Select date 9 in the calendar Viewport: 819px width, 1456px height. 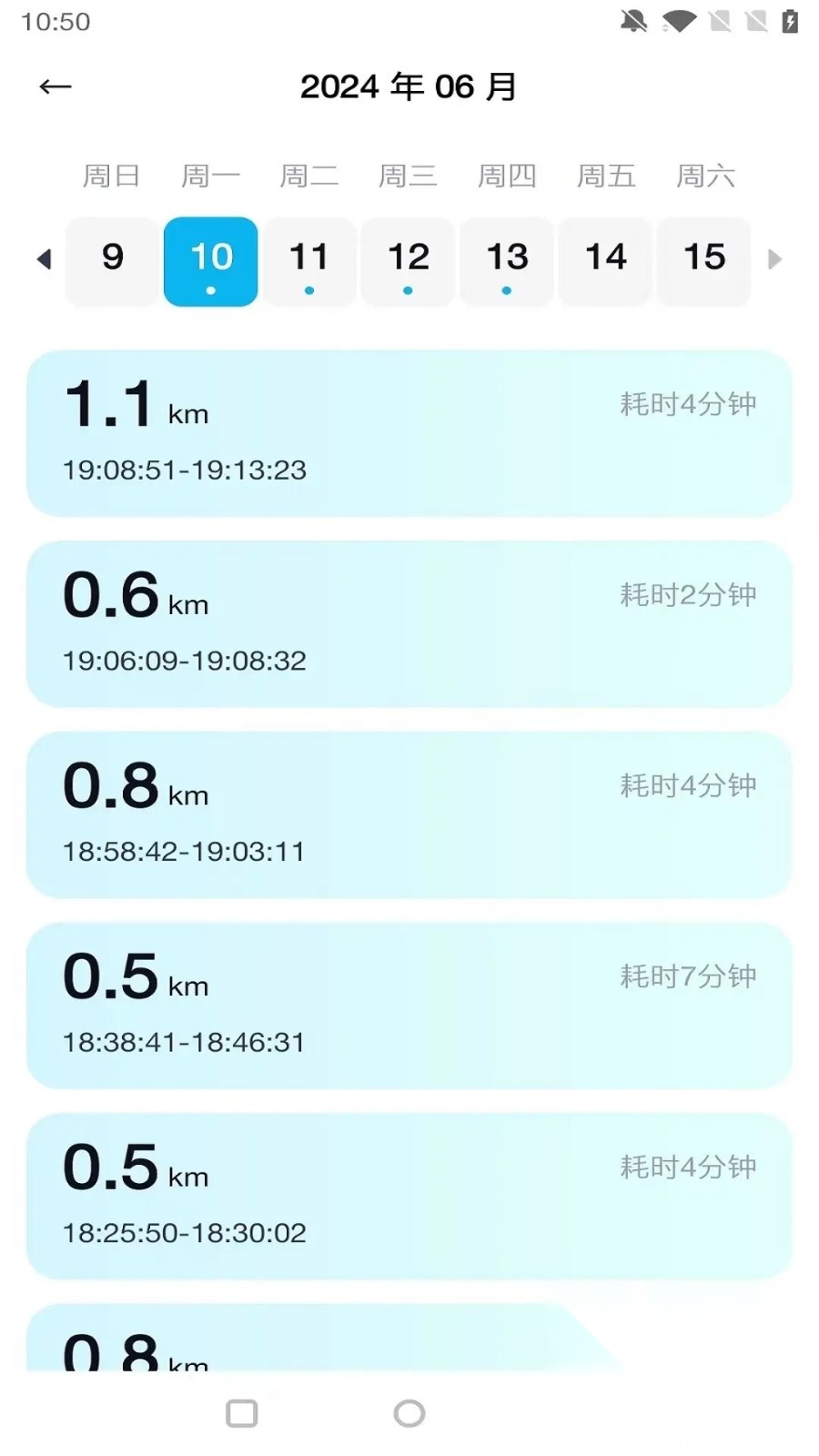tap(112, 261)
